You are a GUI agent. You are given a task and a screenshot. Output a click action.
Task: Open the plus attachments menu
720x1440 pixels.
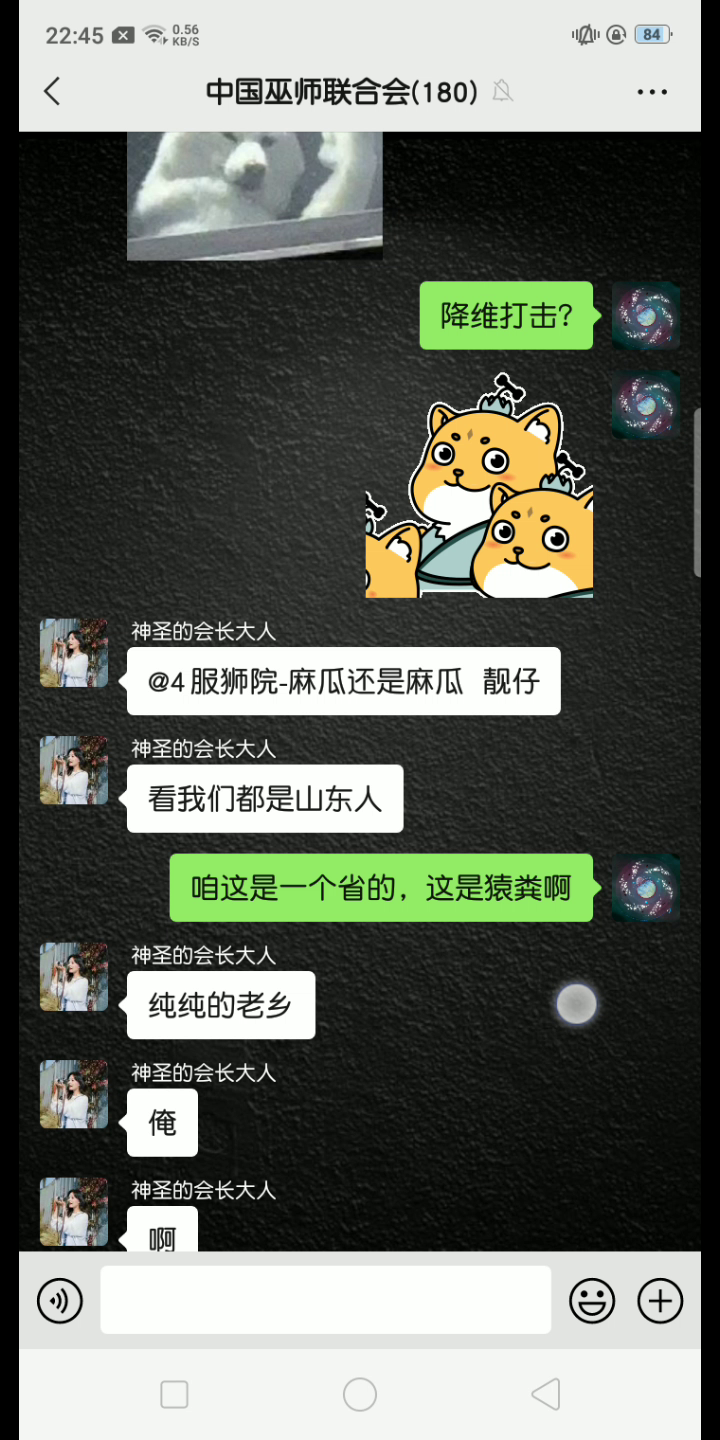point(660,1301)
